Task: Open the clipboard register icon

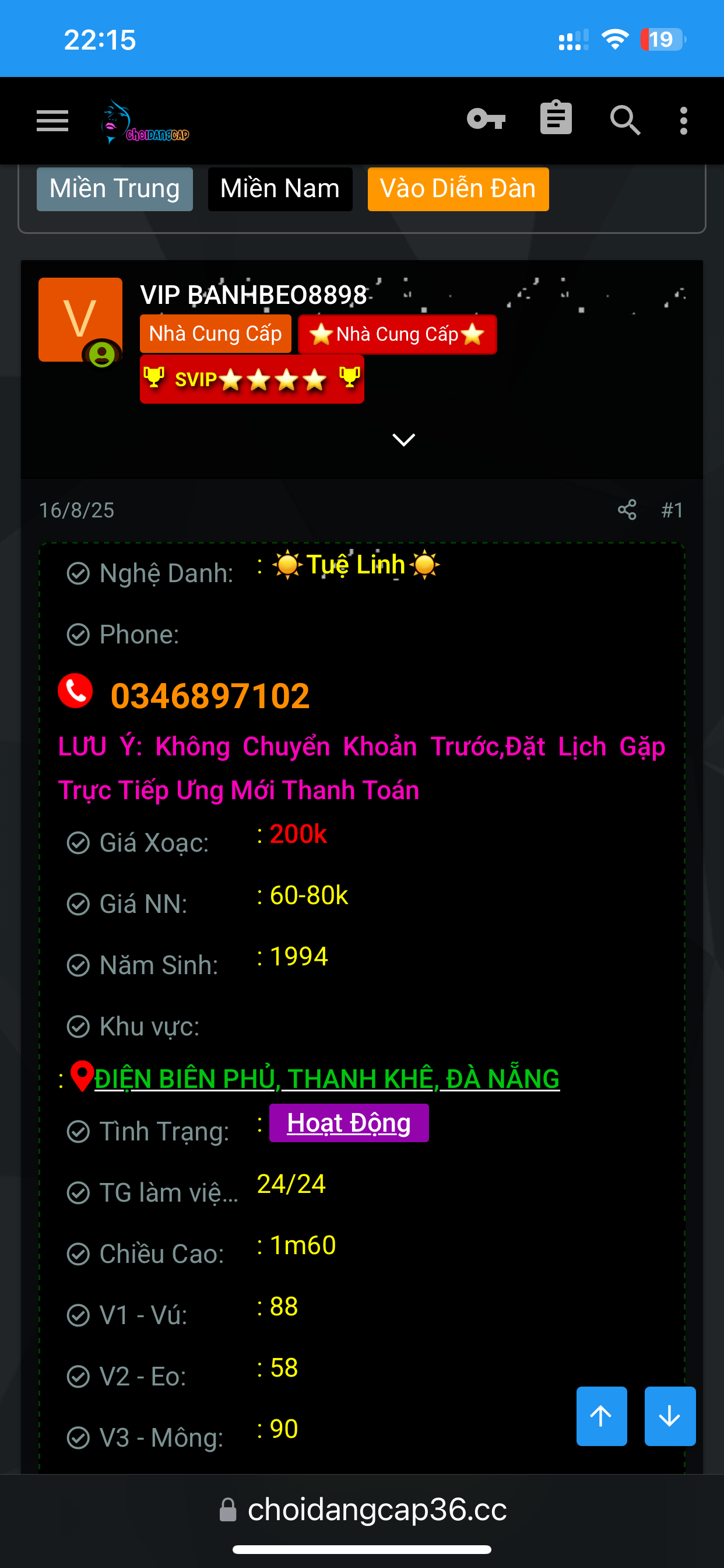Action: 556,118
